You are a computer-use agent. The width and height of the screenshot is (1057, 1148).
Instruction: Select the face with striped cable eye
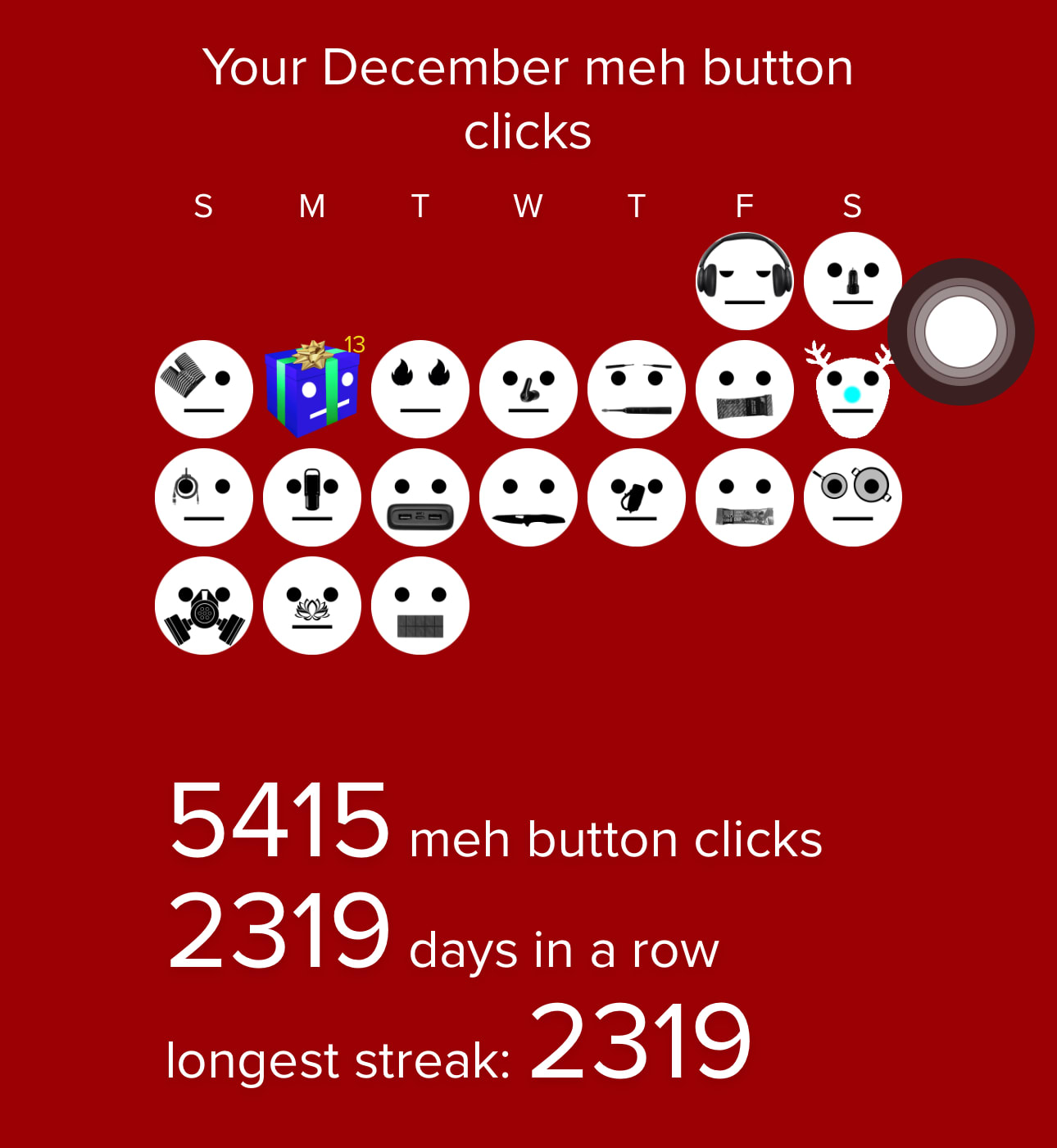203,389
